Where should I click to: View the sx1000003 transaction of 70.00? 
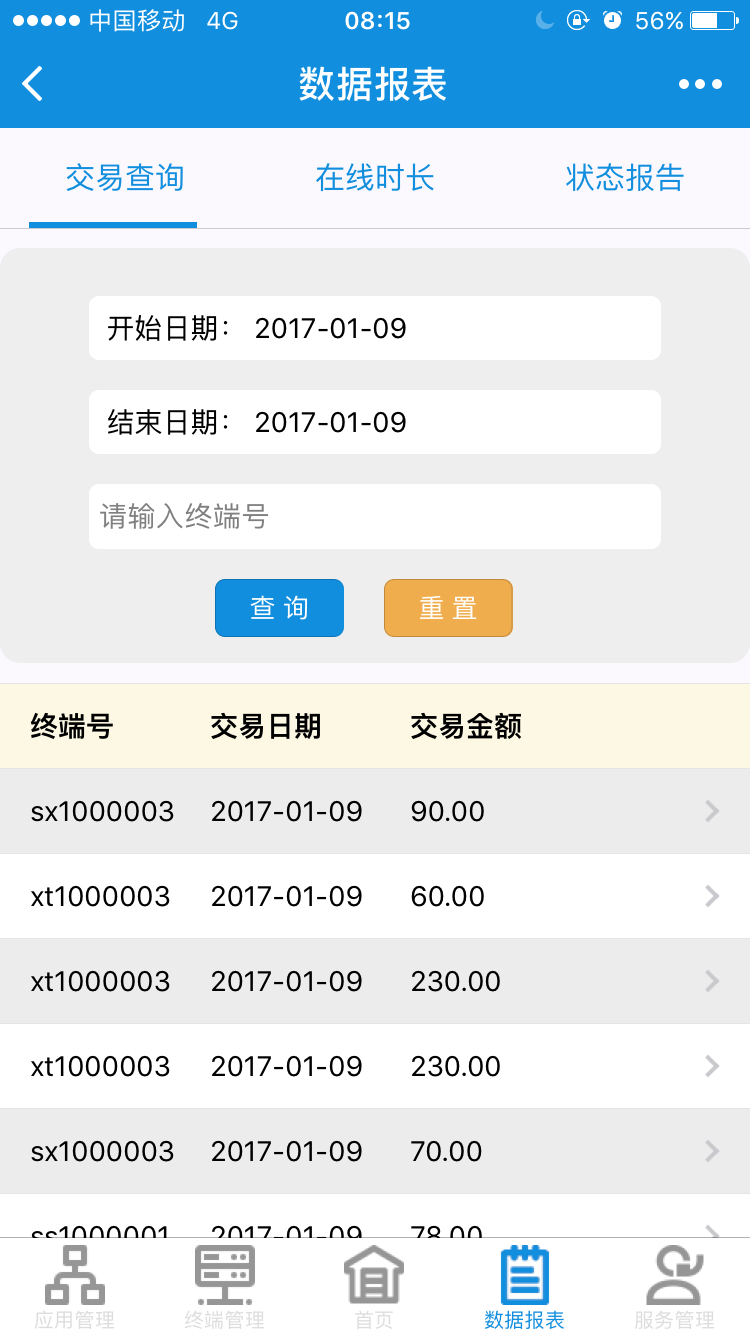tap(375, 1151)
